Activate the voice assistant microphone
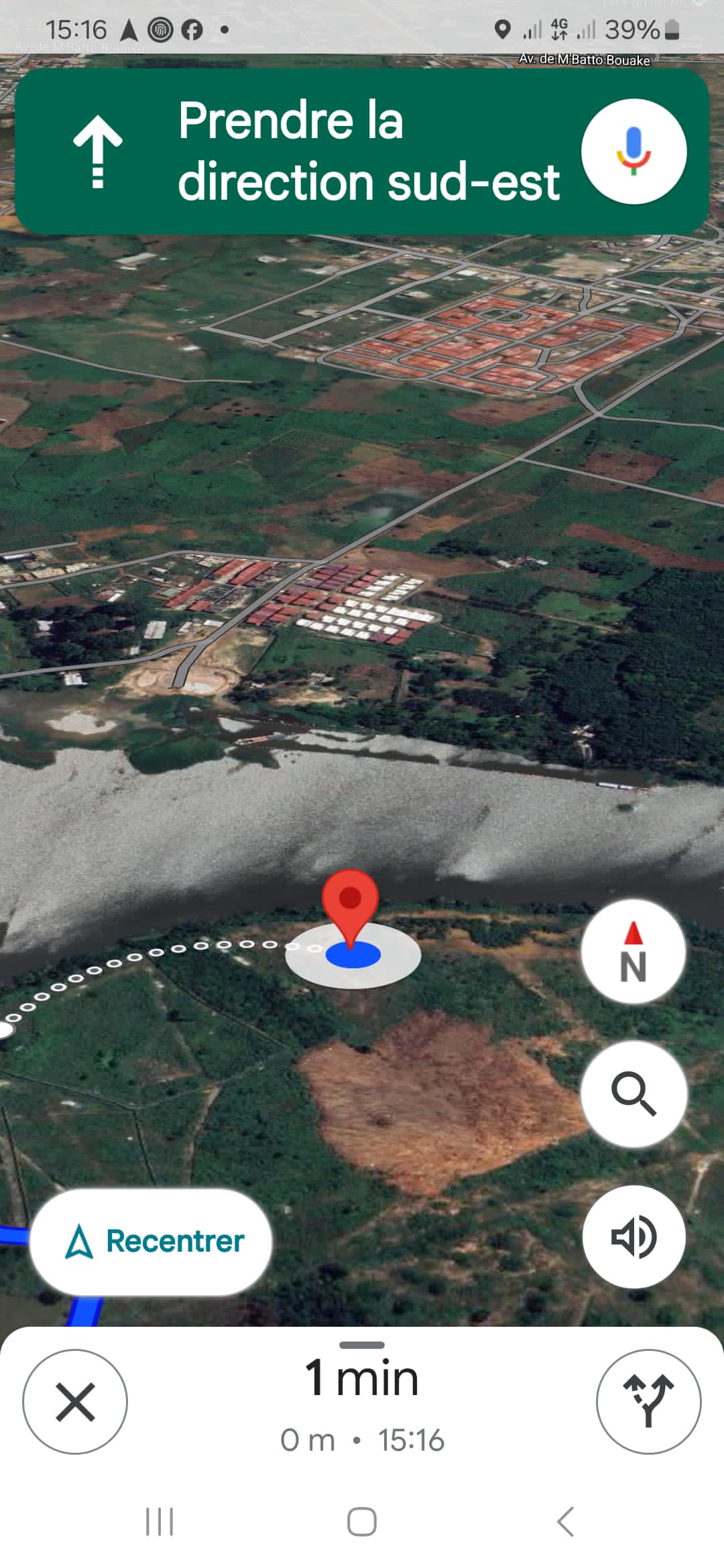This screenshot has height=1568, width=724. click(x=633, y=151)
